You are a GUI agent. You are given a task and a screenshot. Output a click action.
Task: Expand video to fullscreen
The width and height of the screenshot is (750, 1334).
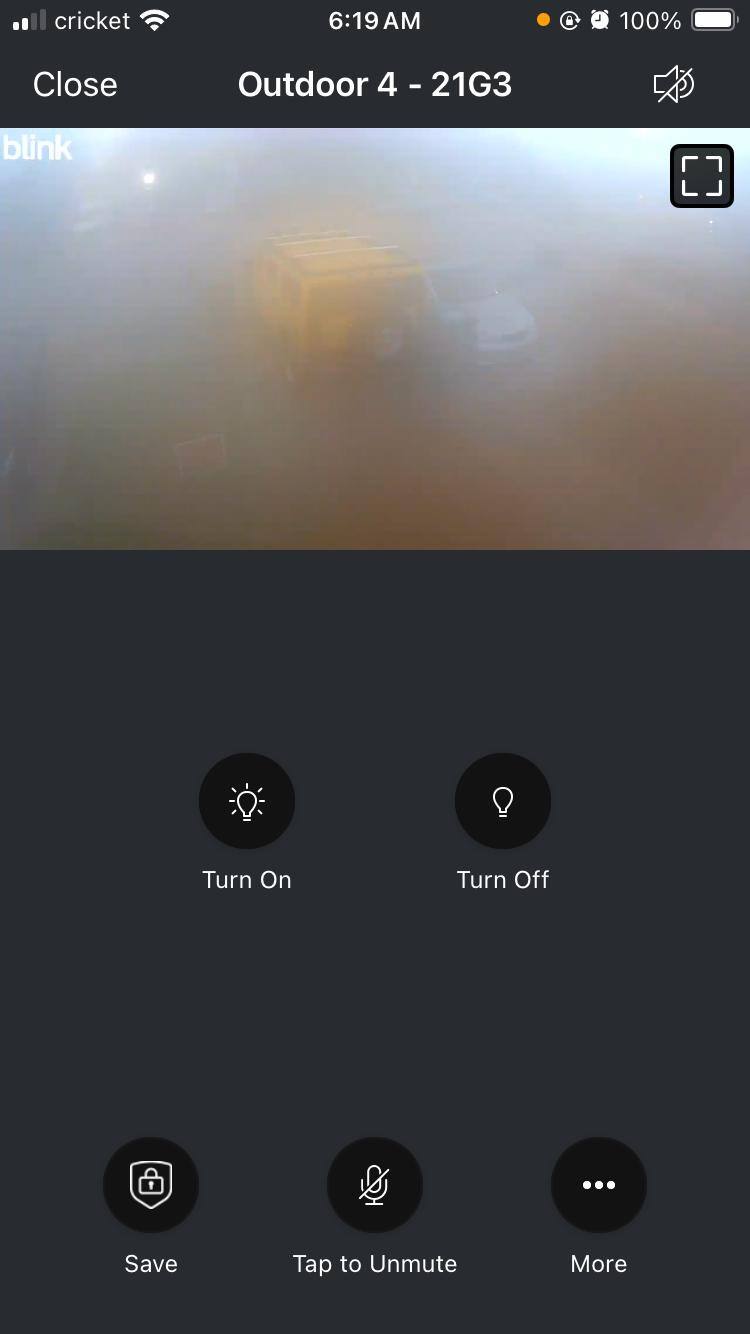tap(701, 176)
